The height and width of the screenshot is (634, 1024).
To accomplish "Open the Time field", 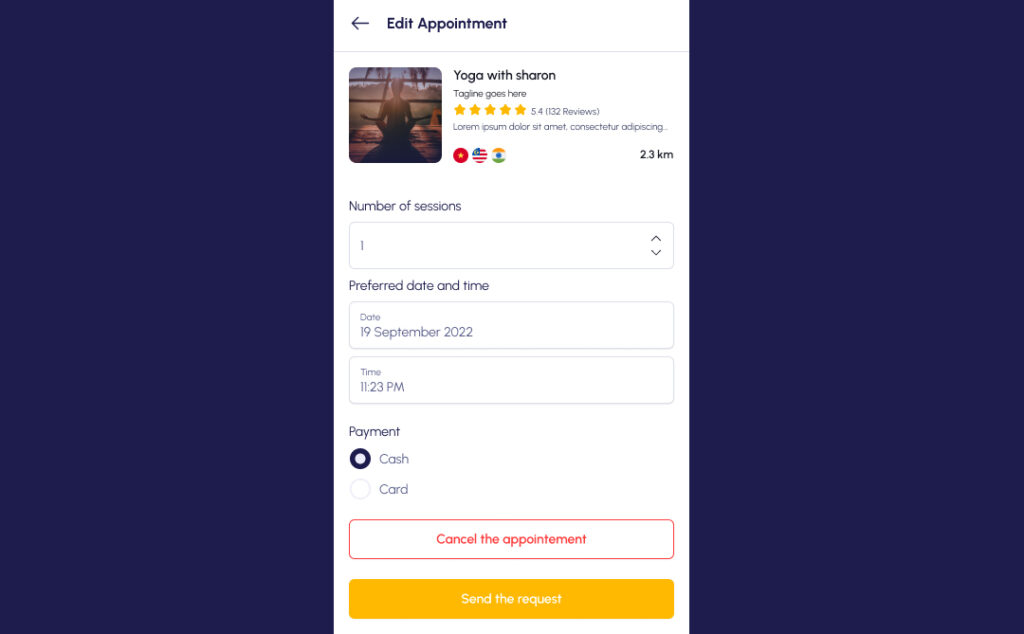I will (511, 380).
